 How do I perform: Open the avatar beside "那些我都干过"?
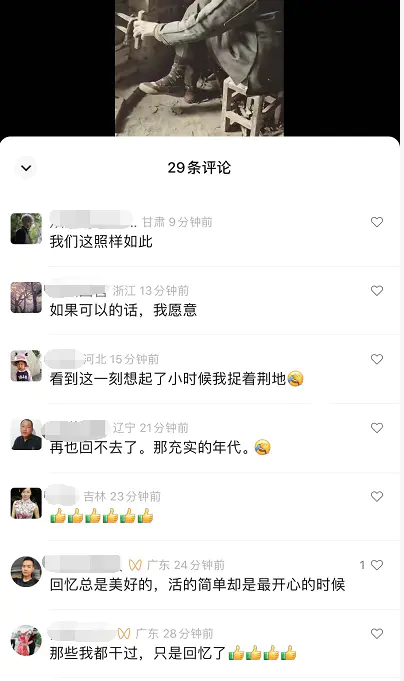click(x=26, y=640)
